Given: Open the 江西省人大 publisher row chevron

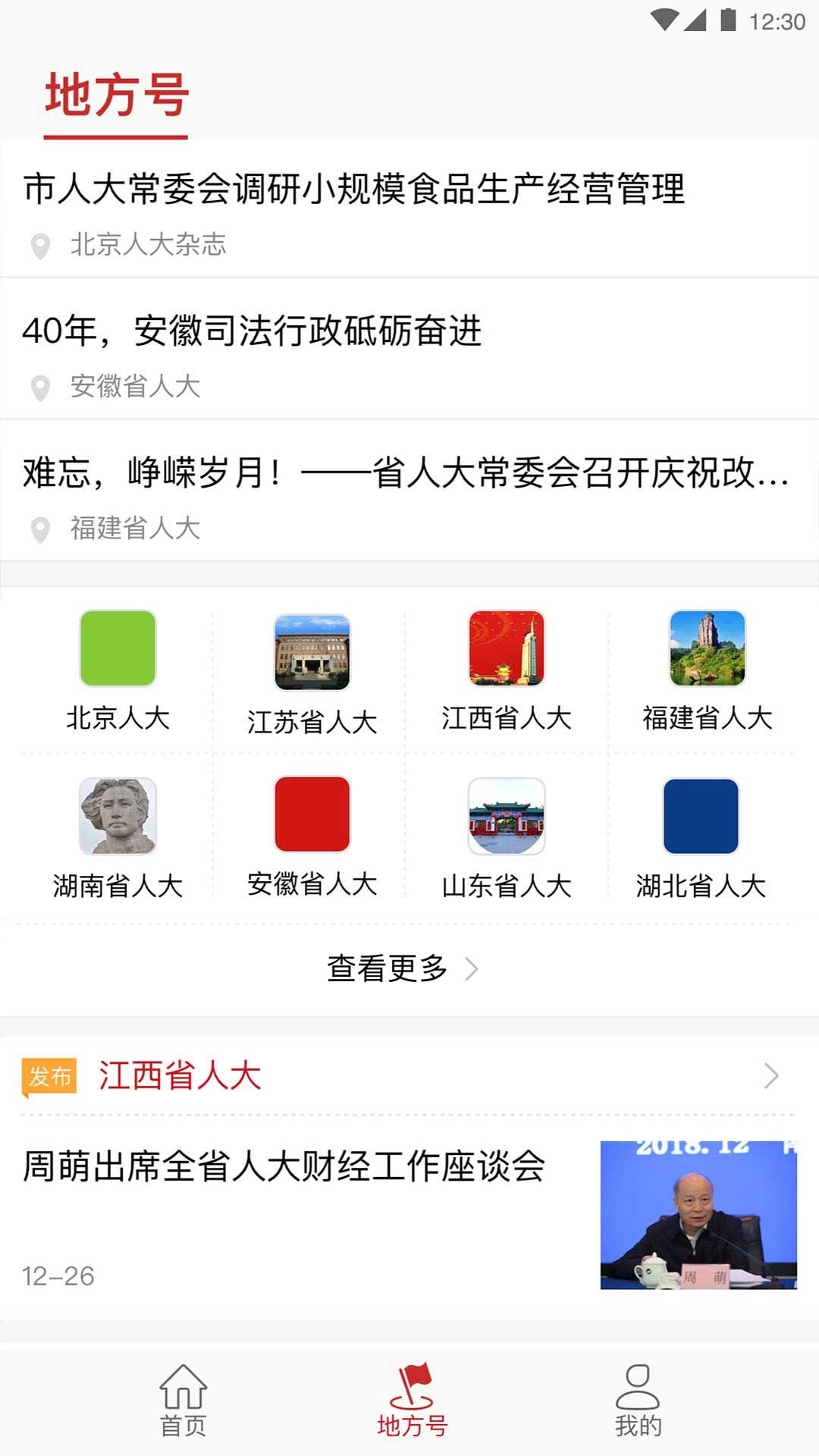Looking at the screenshot, I should pyautogui.click(x=772, y=1075).
